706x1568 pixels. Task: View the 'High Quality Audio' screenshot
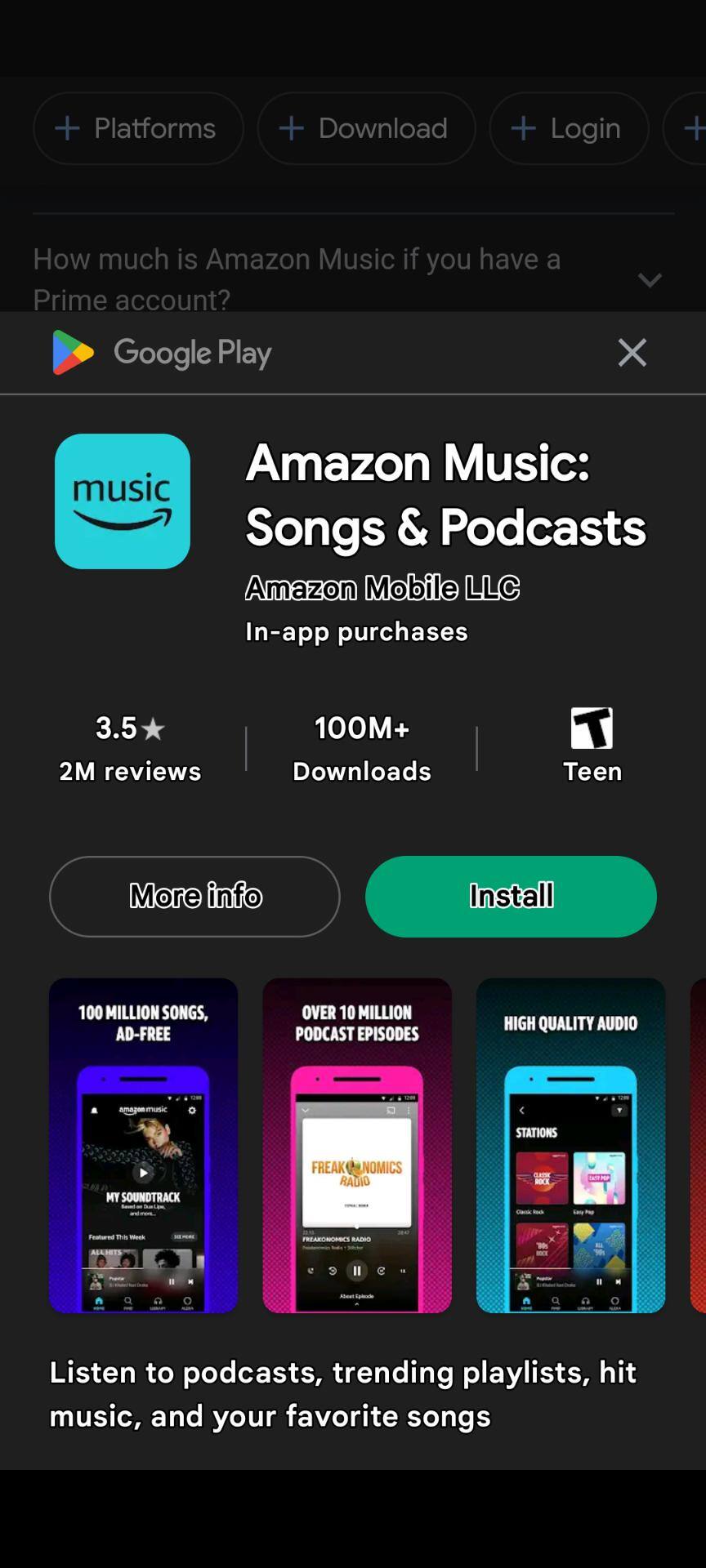point(570,1145)
